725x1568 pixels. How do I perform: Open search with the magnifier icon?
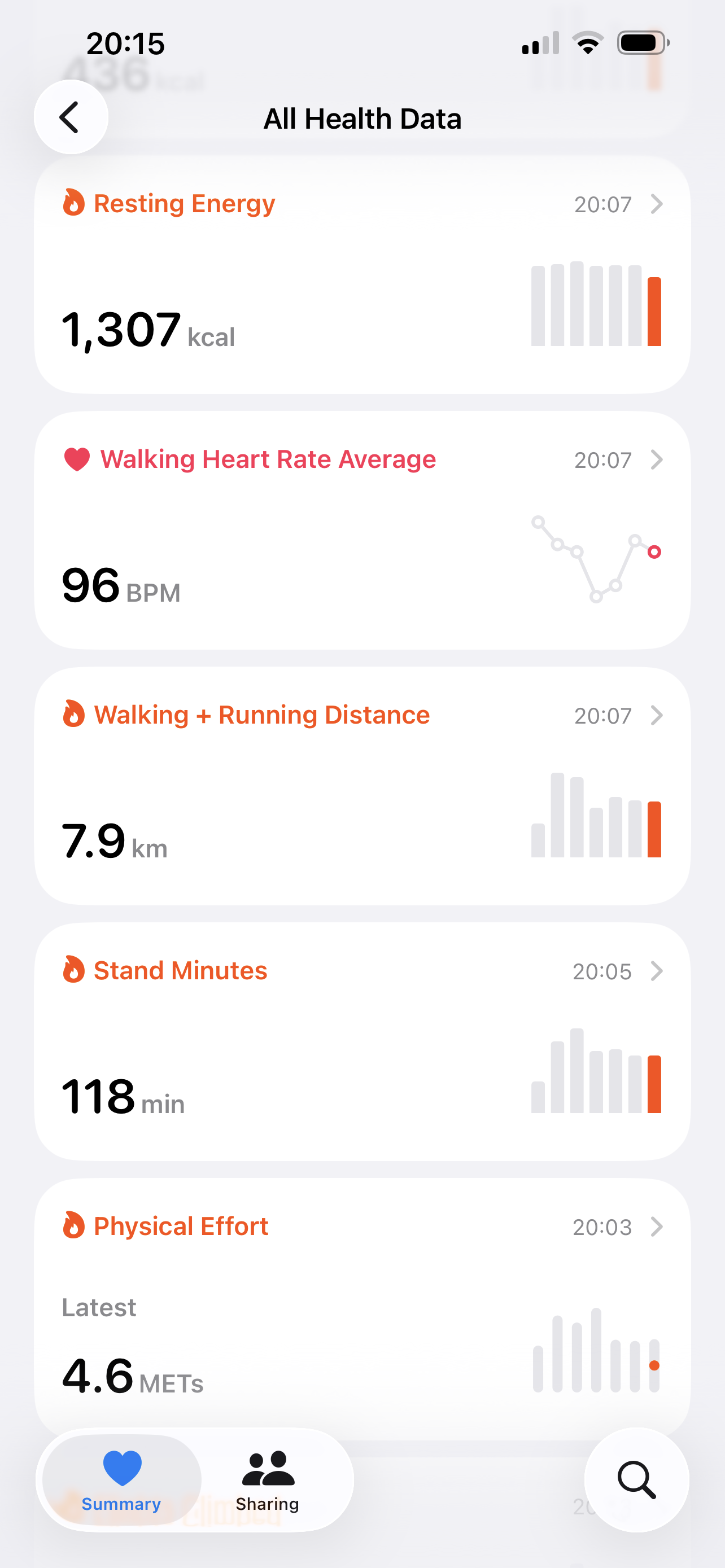(636, 1480)
